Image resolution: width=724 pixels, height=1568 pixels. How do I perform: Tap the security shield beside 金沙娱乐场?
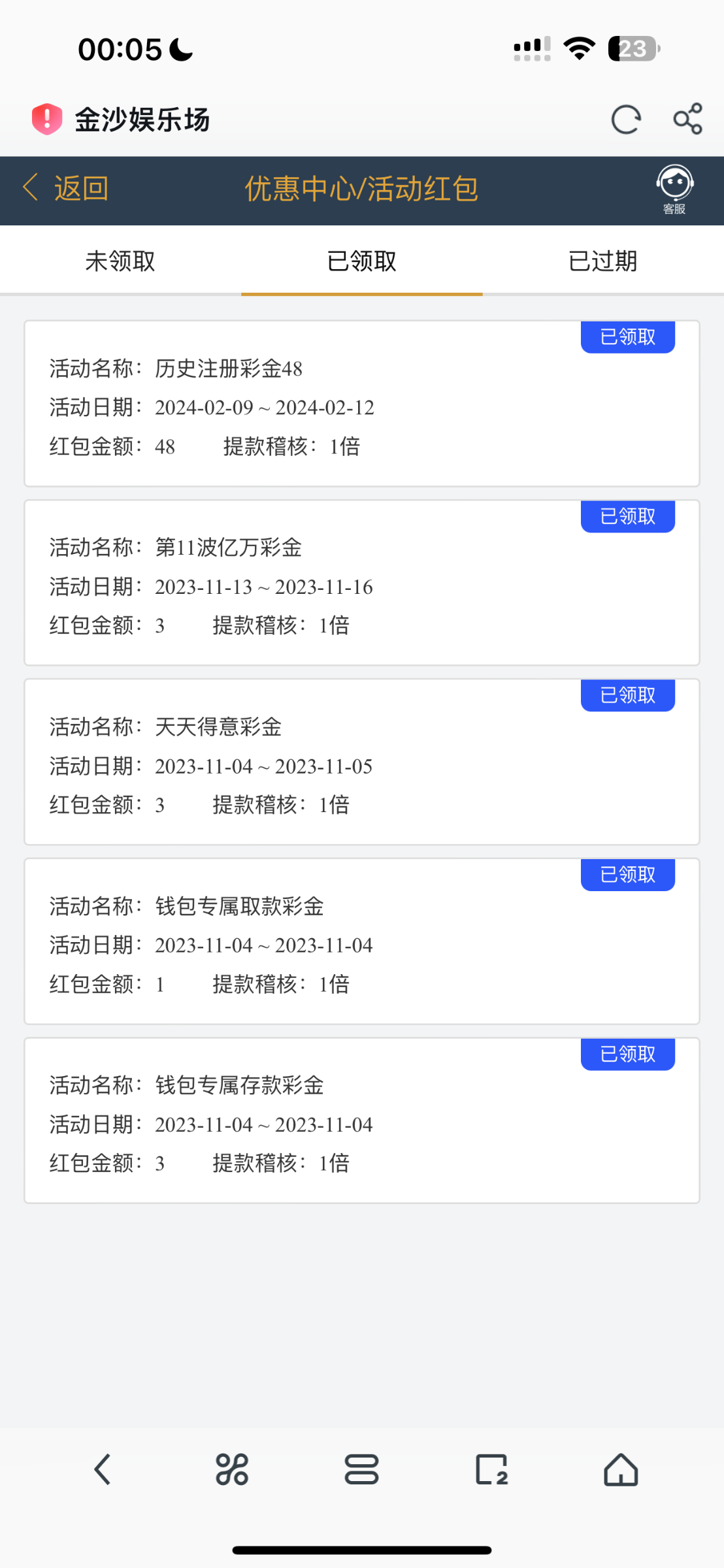click(x=47, y=120)
